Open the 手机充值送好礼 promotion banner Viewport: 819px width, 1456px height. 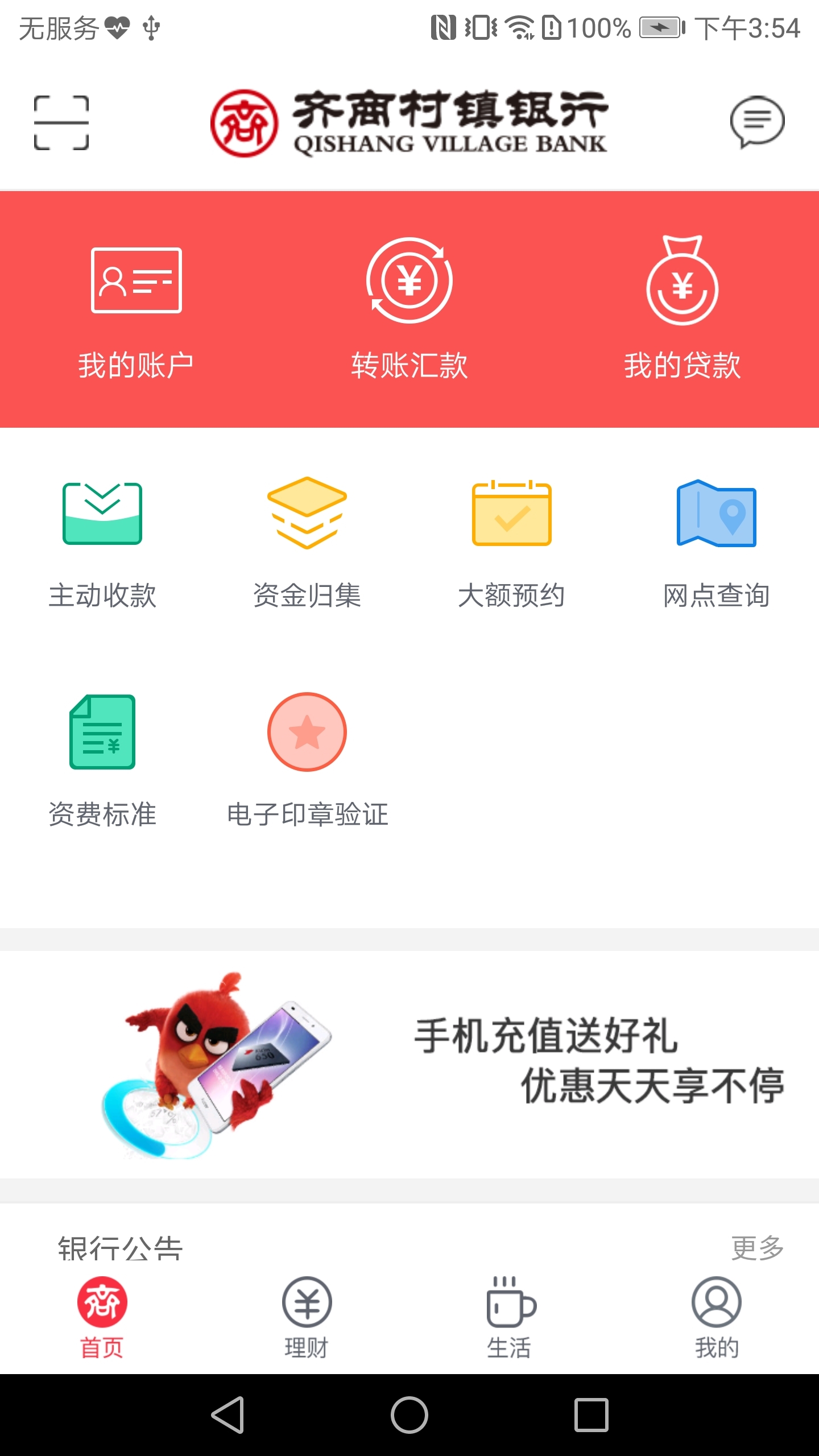click(409, 1065)
